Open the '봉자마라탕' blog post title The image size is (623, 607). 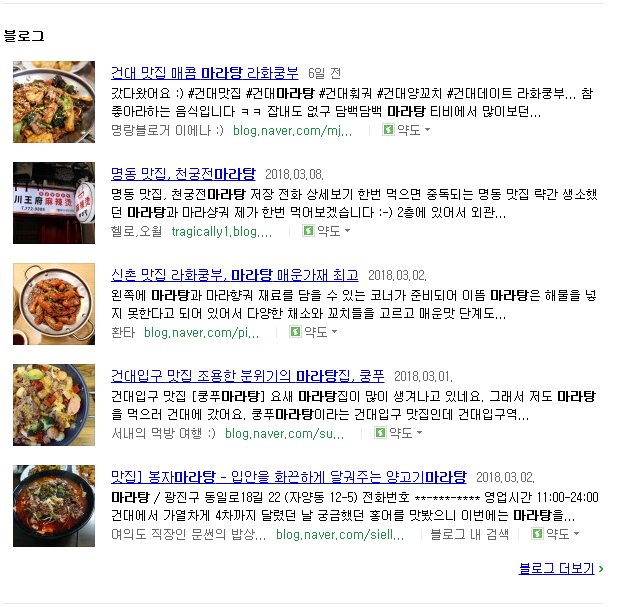[288, 477]
